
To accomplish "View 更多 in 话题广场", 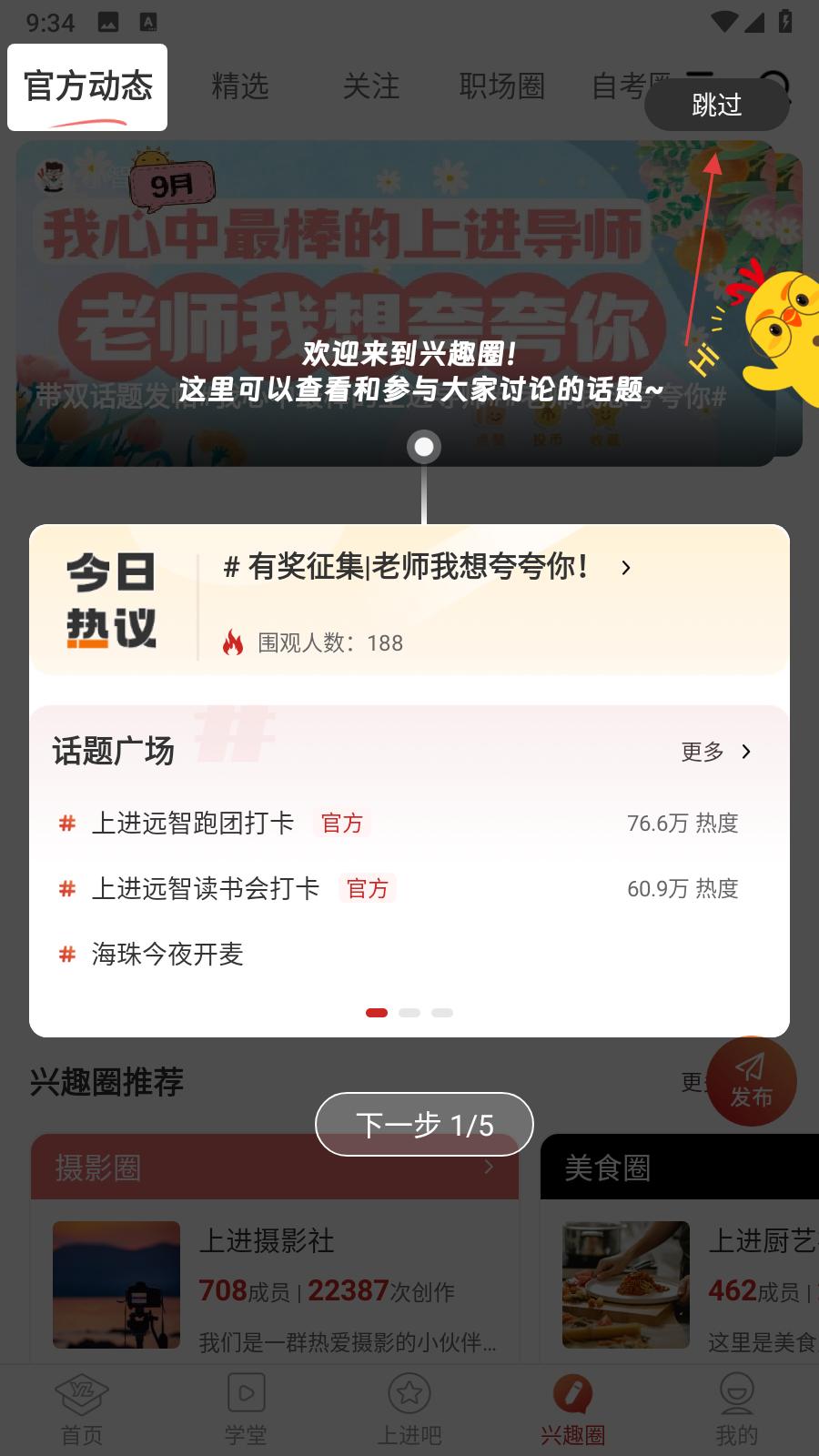I will coord(716,752).
